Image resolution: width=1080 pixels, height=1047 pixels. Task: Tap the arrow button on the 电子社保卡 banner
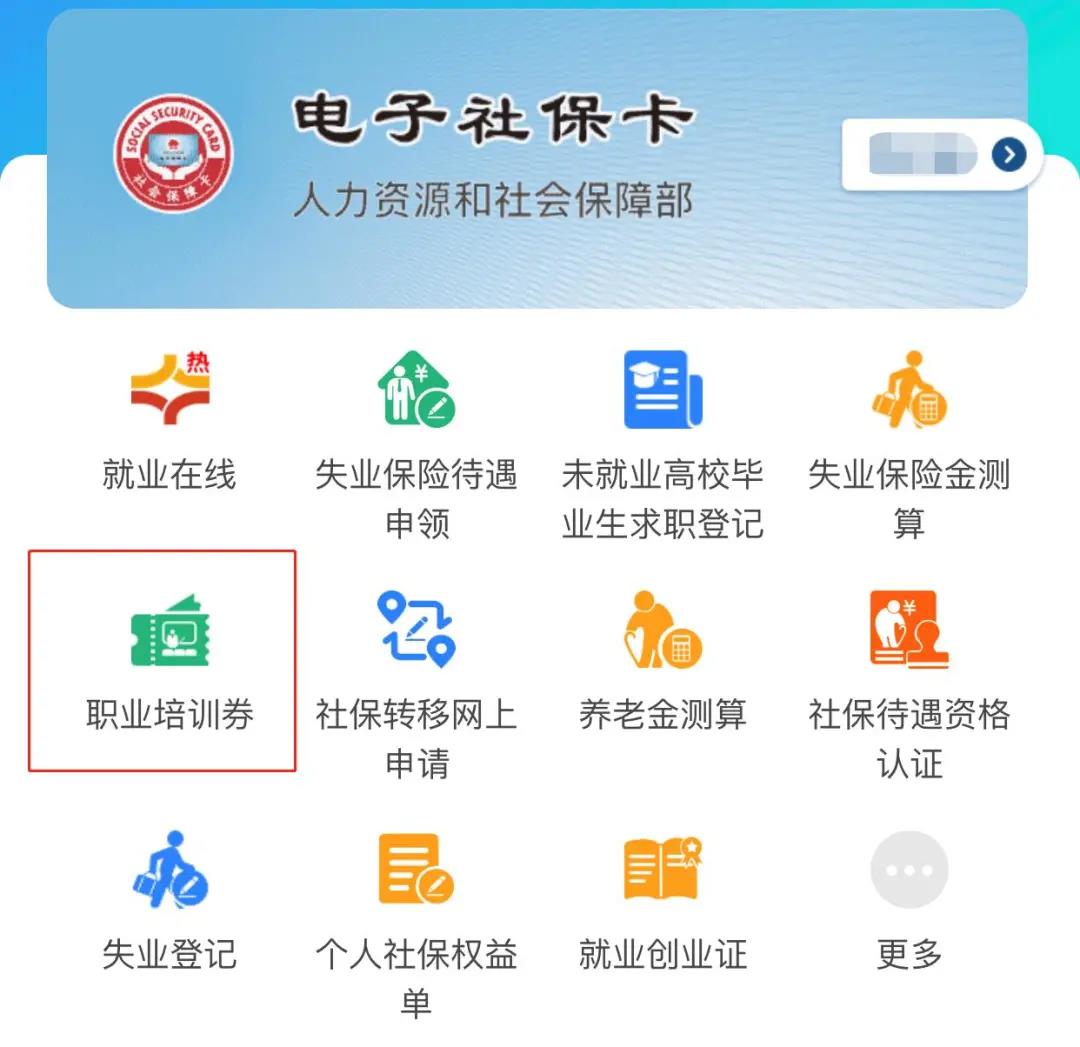pyautogui.click(x=1009, y=155)
